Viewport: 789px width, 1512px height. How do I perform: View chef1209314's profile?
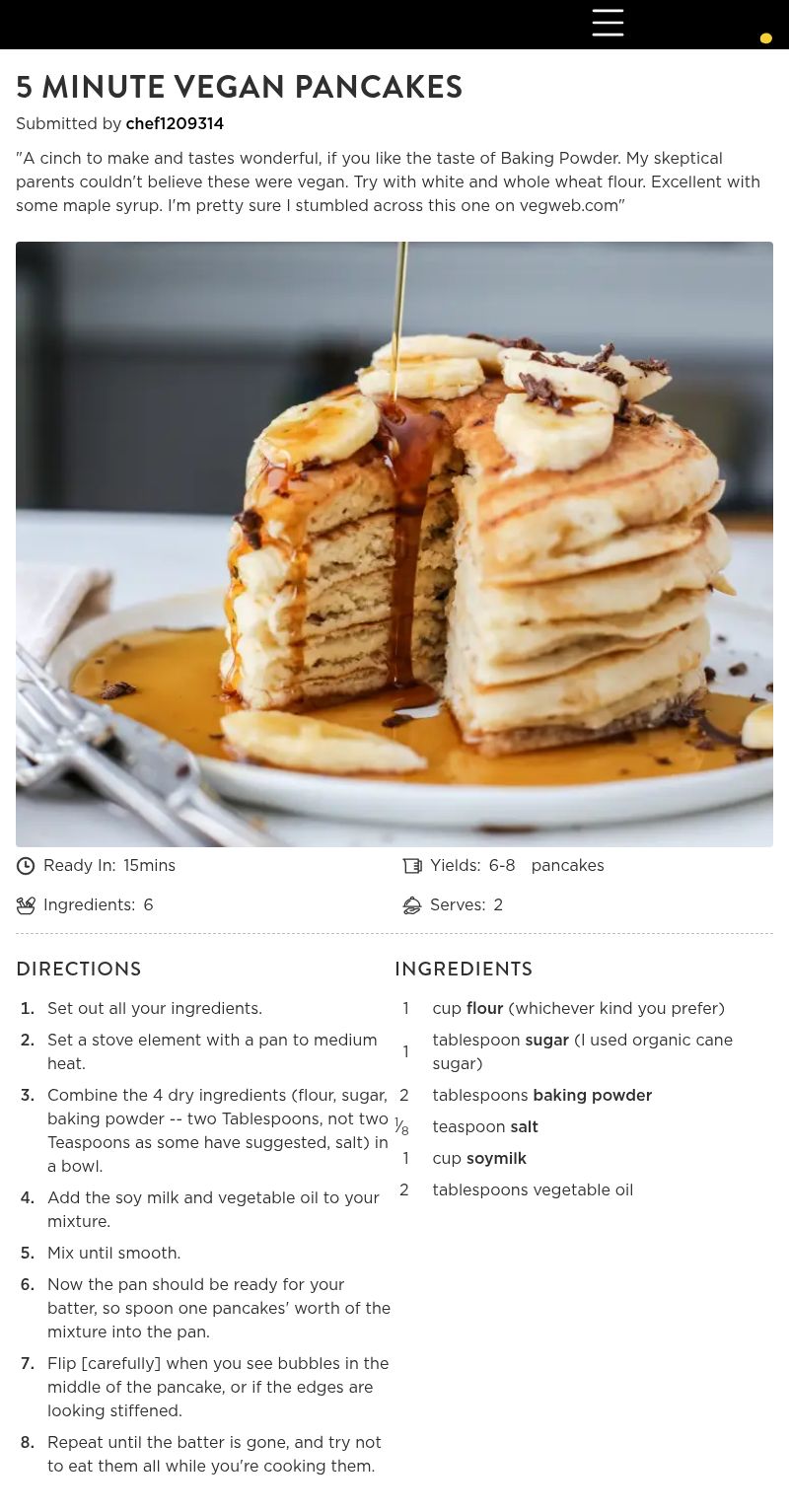pos(175,124)
